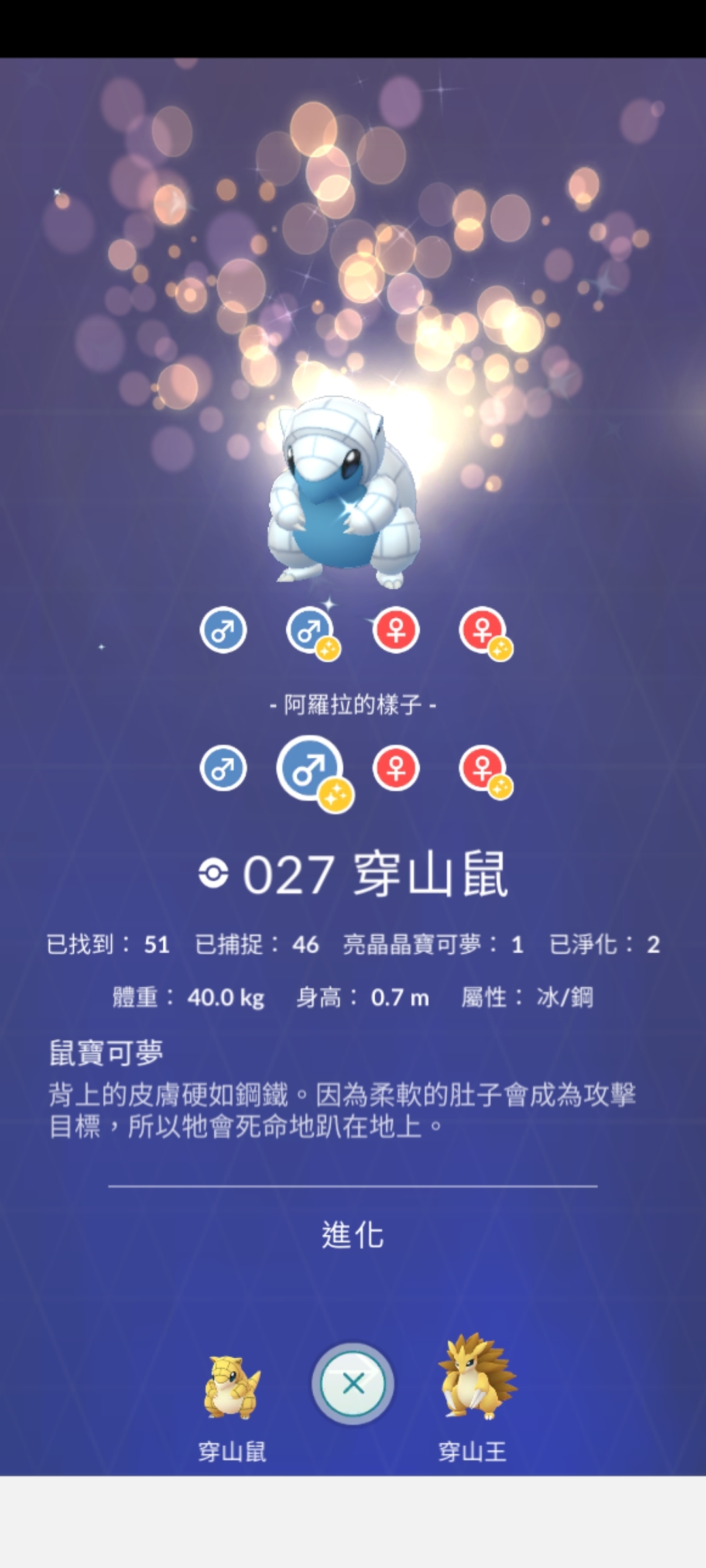
Task: Select the normal shiny male form icon
Action: click(310, 631)
